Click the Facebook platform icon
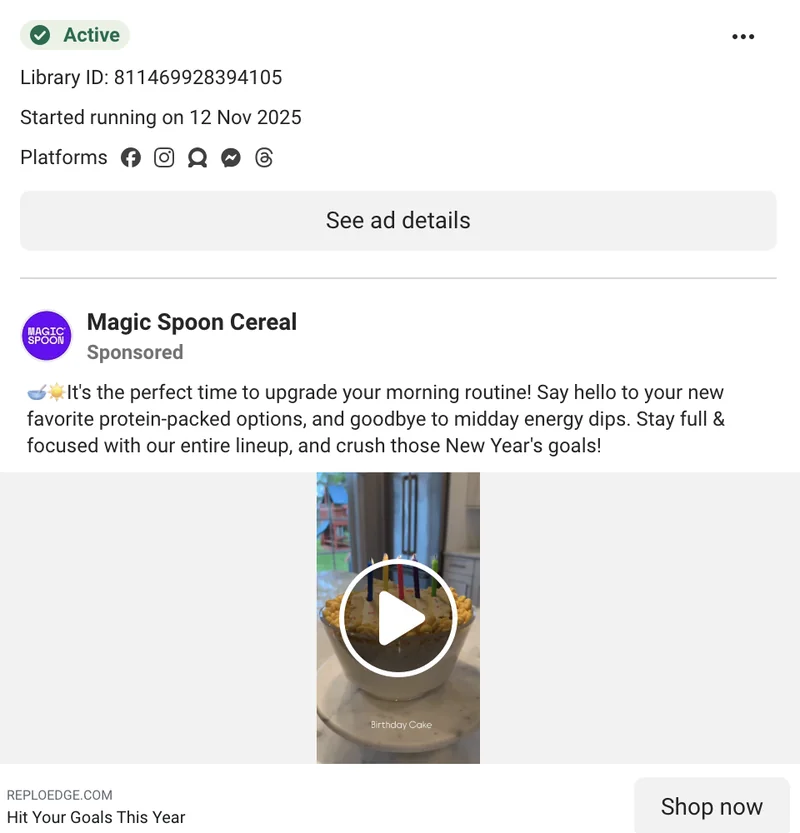The width and height of the screenshot is (800, 833). click(x=130, y=157)
